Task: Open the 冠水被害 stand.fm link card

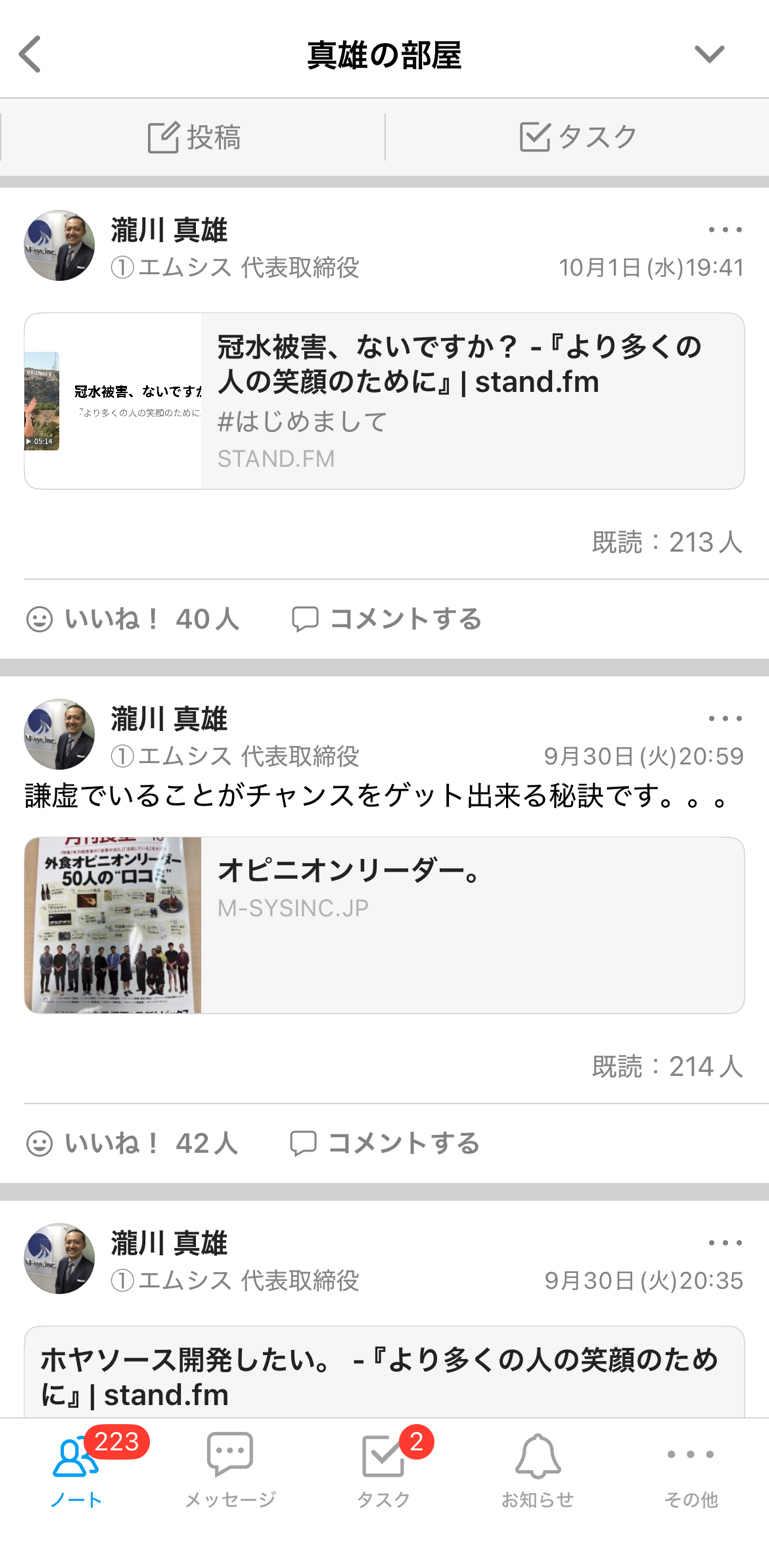Action: click(x=385, y=400)
